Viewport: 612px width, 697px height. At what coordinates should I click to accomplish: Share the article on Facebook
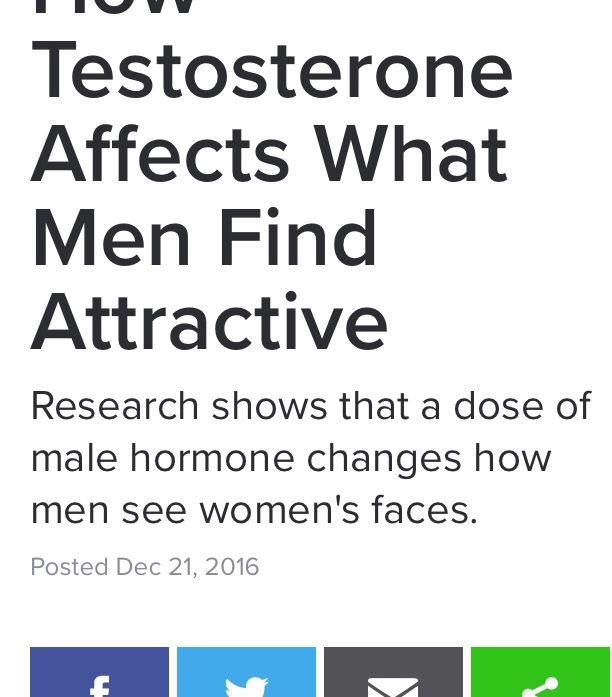(99, 674)
